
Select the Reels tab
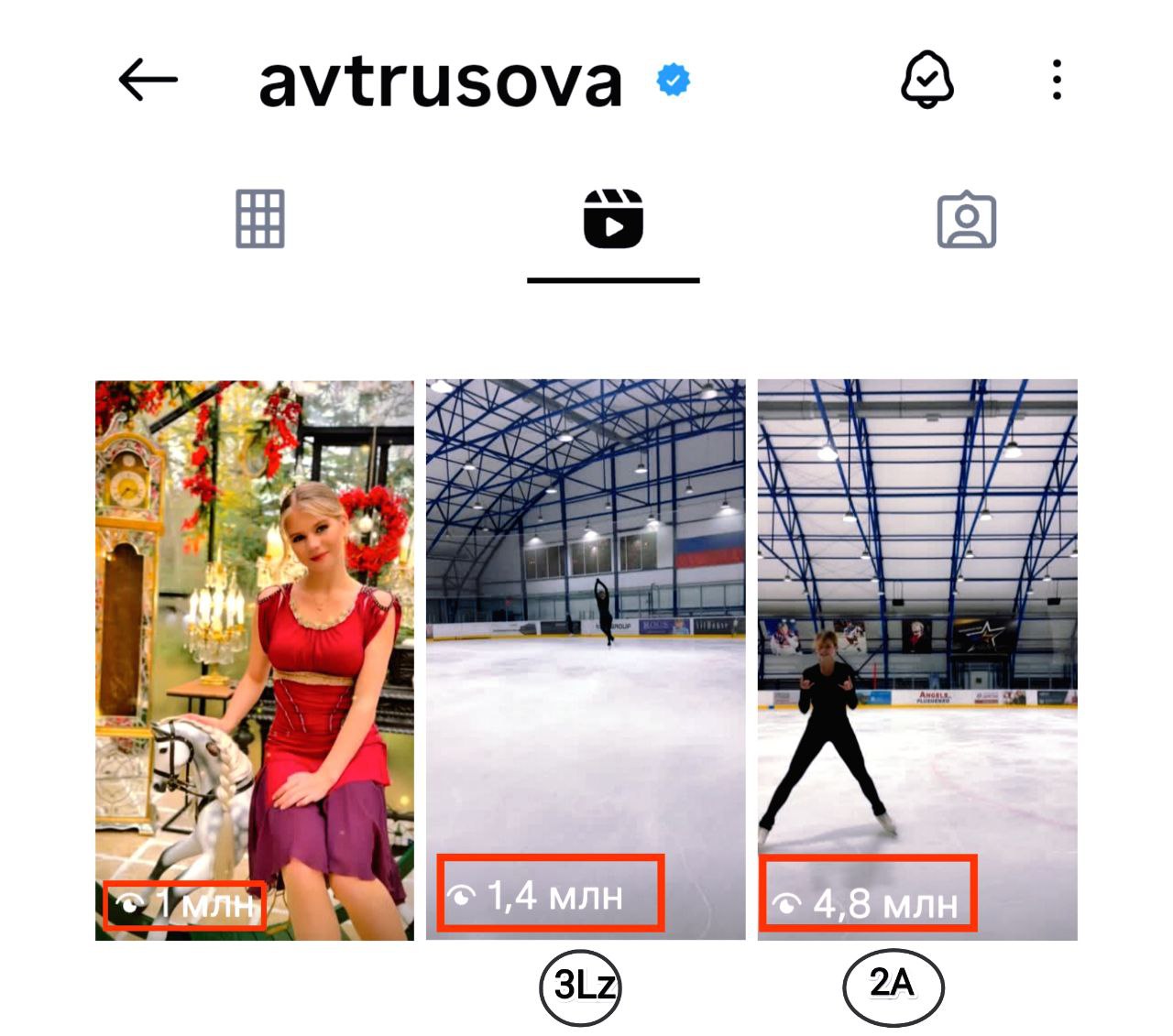point(613,219)
